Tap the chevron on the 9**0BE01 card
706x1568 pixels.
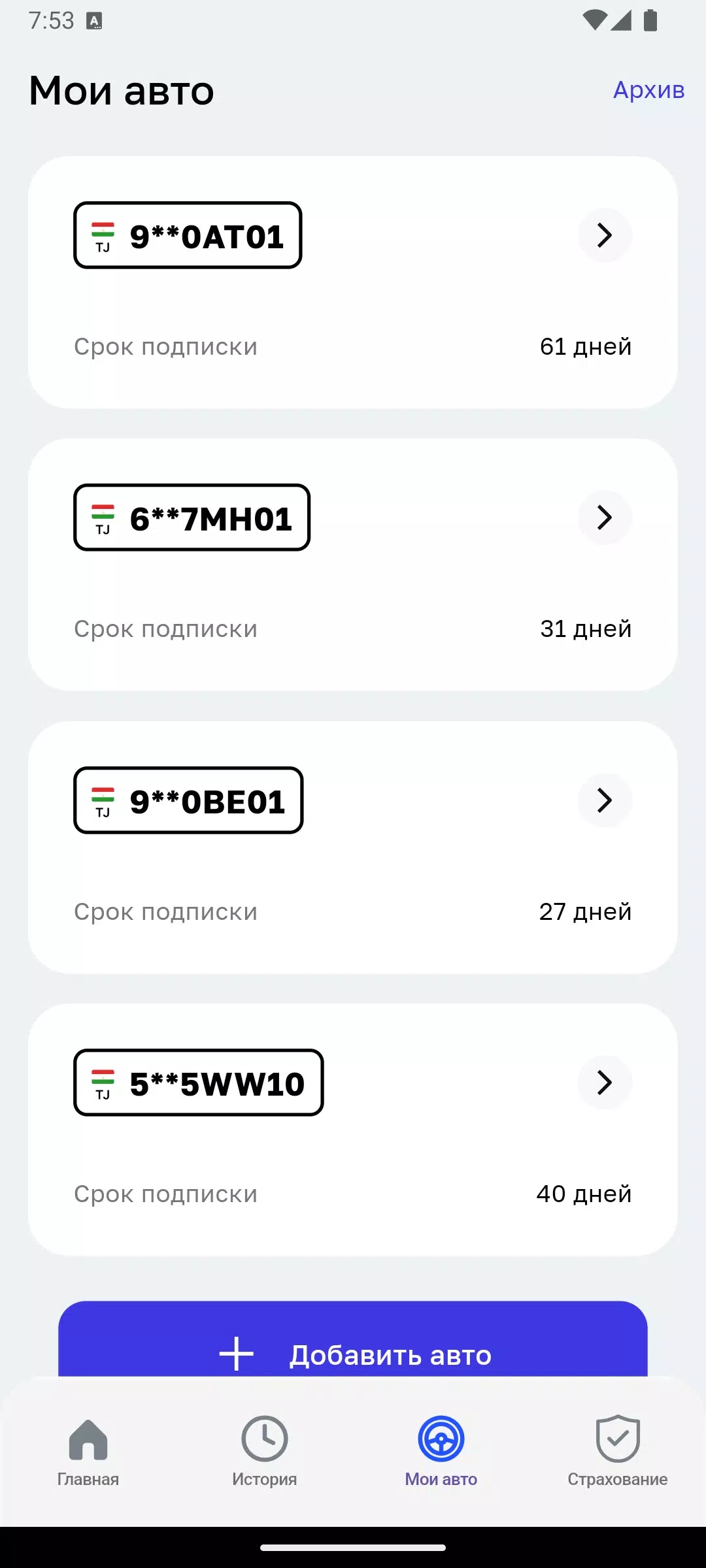pyautogui.click(x=604, y=800)
